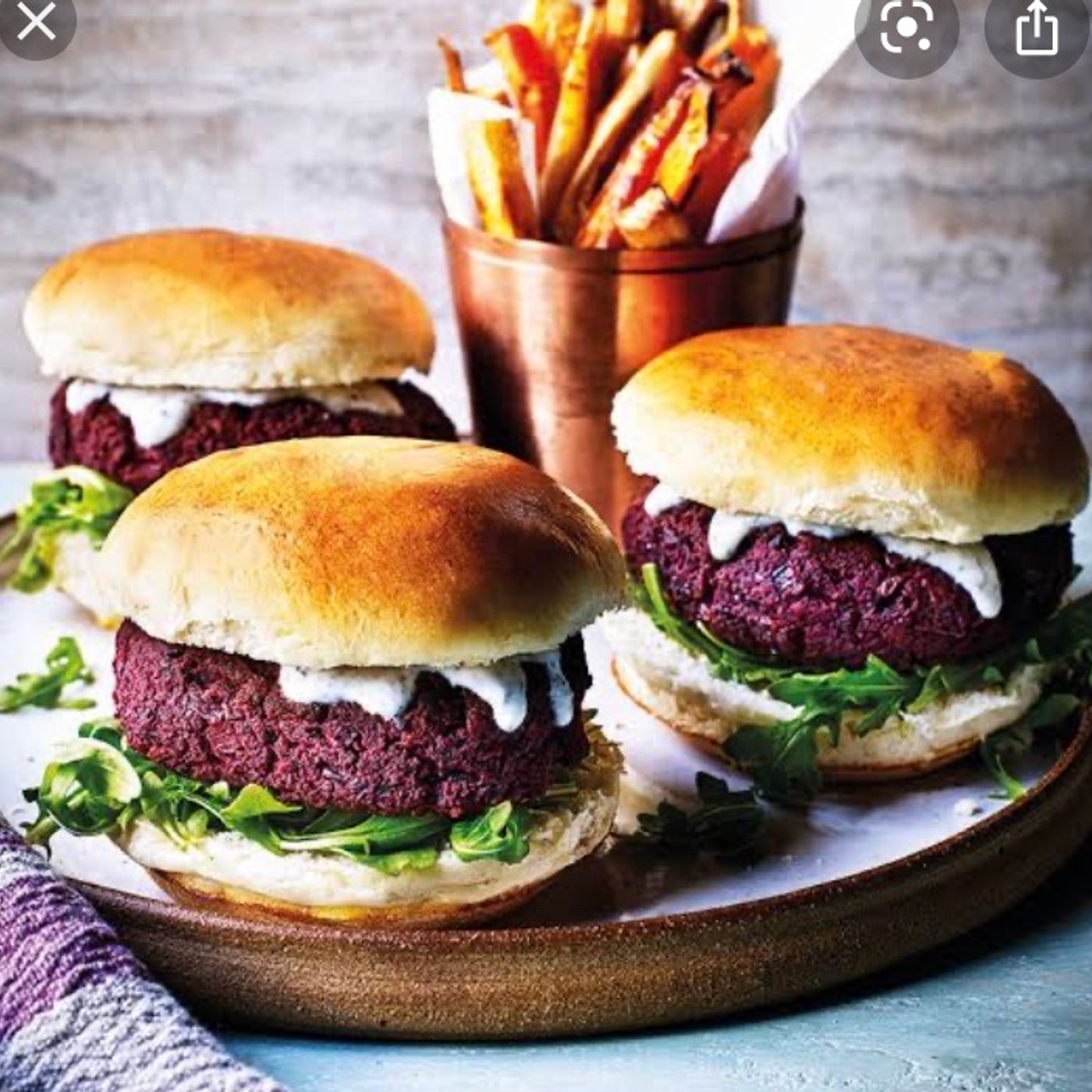This screenshot has height=1092, width=1092.
Task: Share the burger image
Action: click(1037, 30)
